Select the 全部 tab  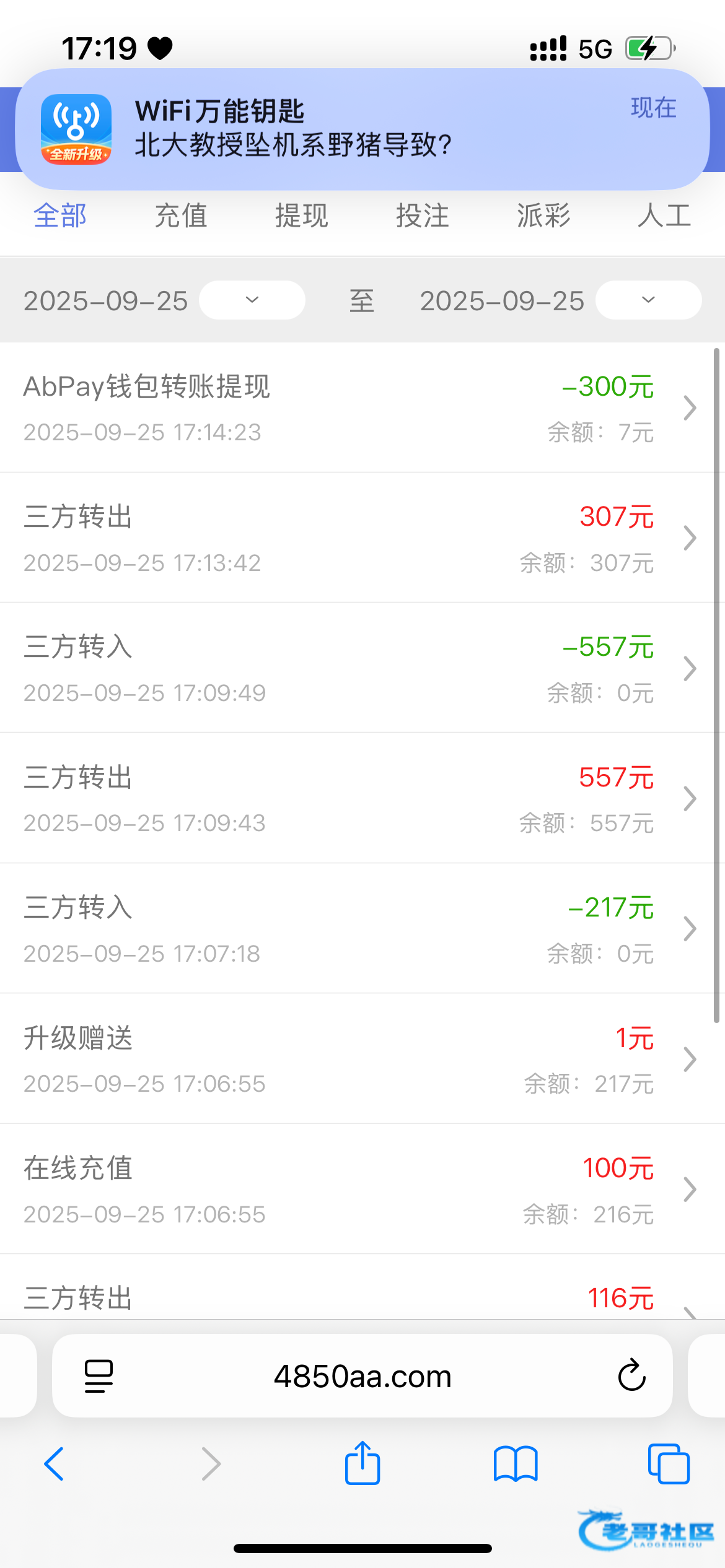pyautogui.click(x=60, y=216)
